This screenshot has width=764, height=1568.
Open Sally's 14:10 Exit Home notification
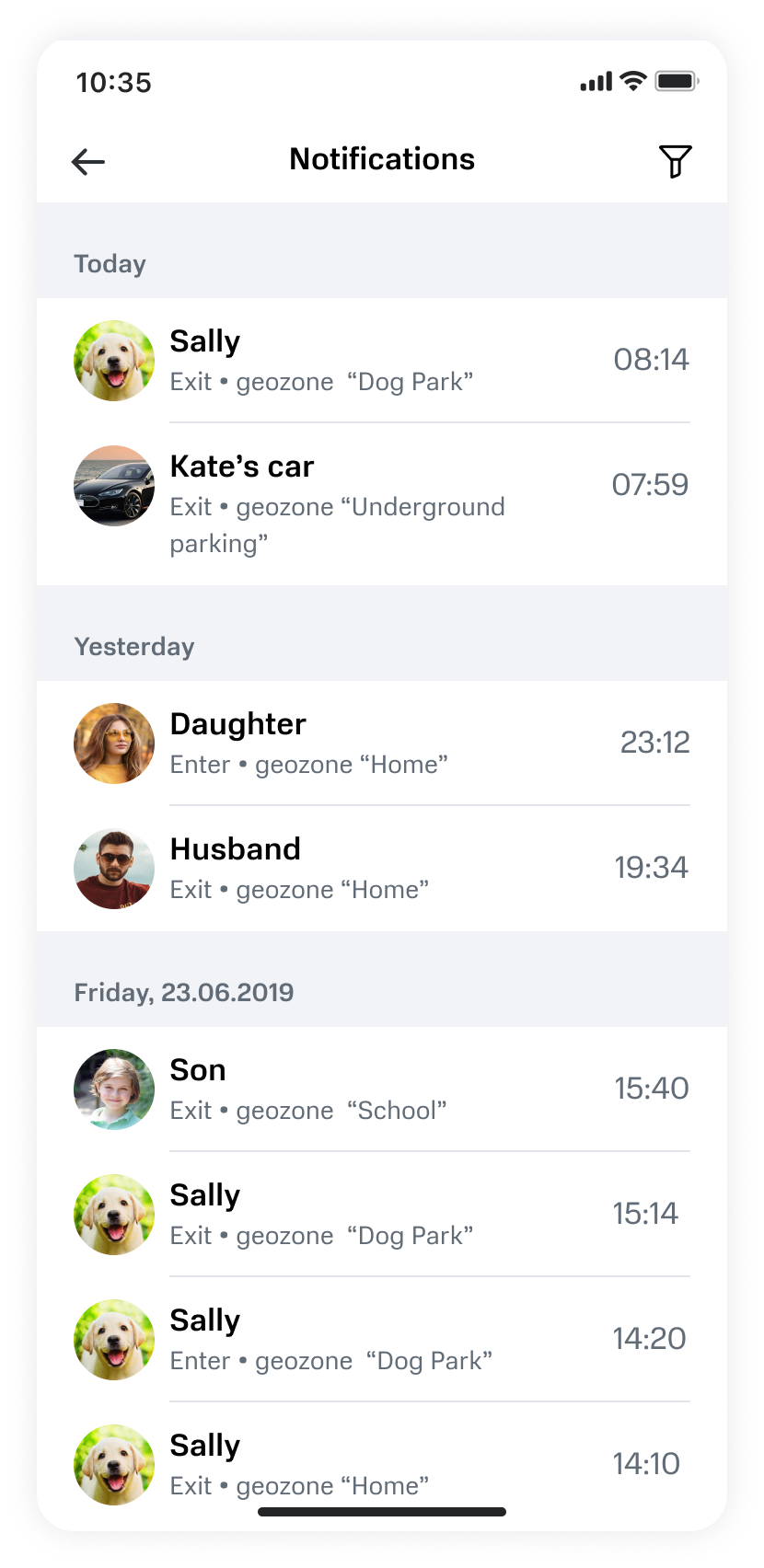[x=381, y=1463]
